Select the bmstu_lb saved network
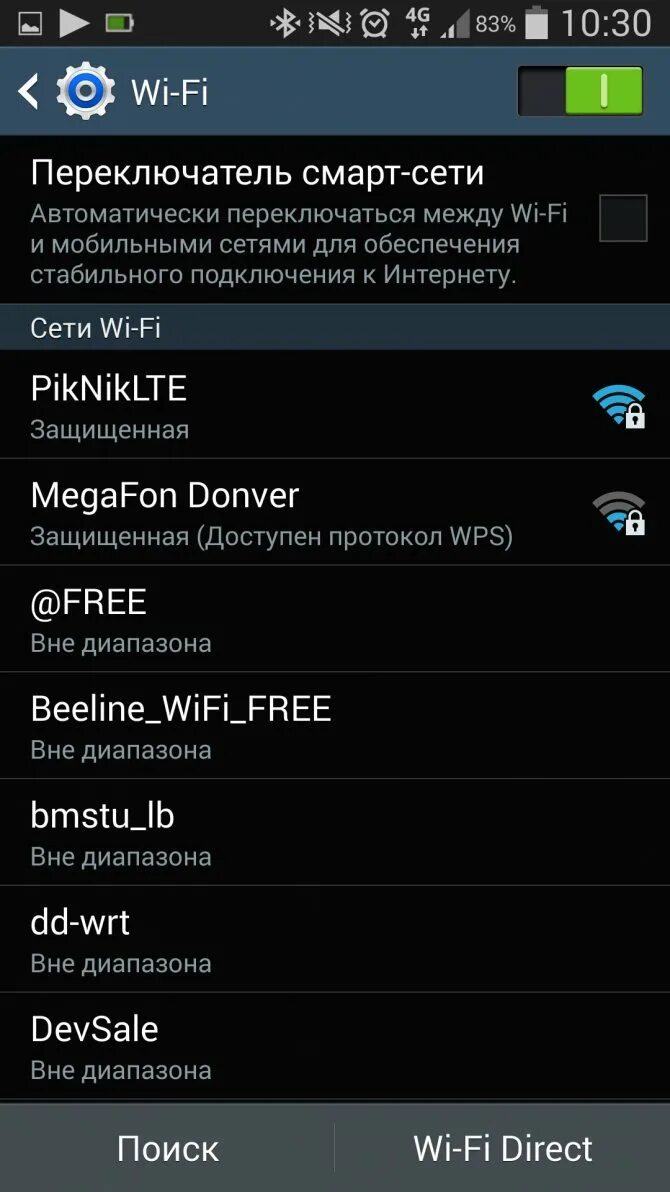670x1192 pixels. 300,833
